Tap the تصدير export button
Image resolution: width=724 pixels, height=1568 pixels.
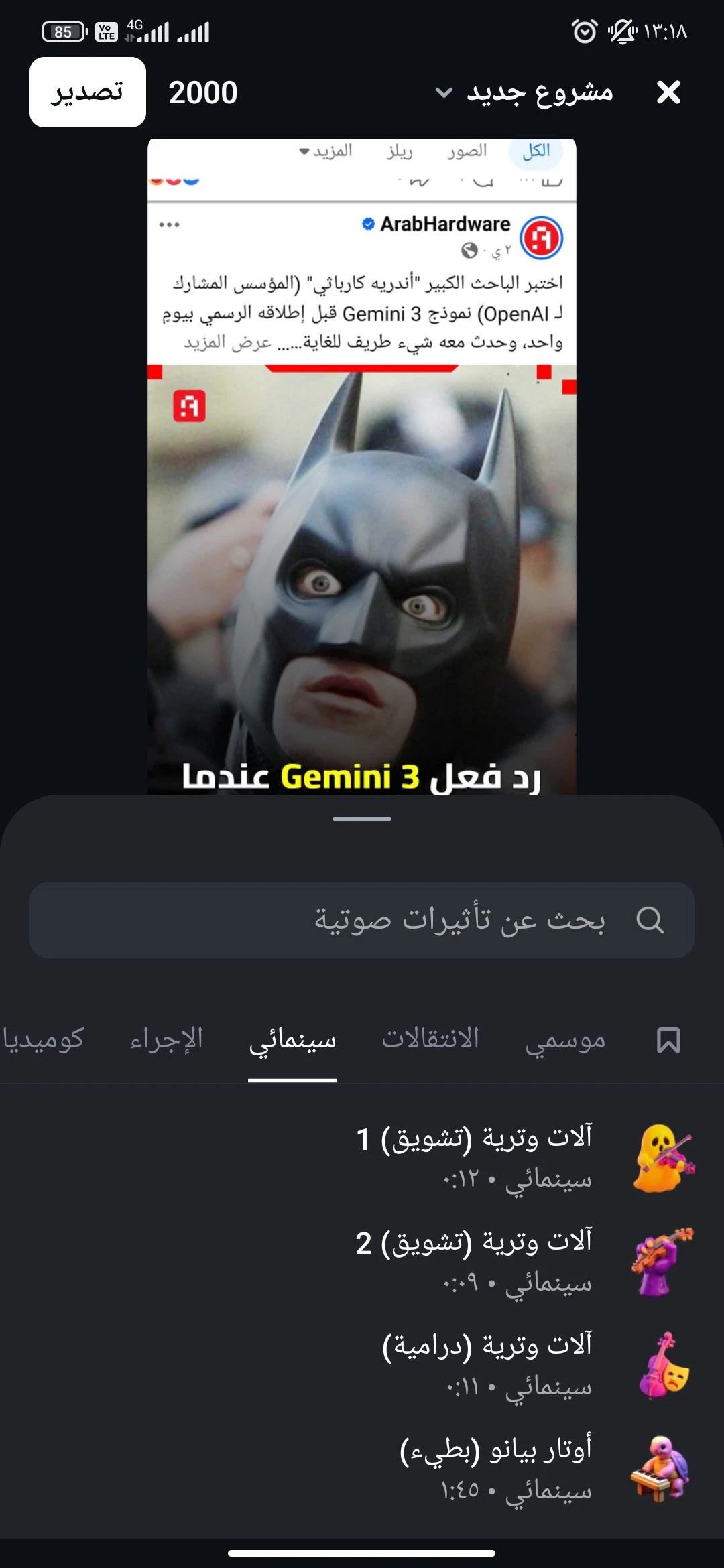tap(87, 92)
